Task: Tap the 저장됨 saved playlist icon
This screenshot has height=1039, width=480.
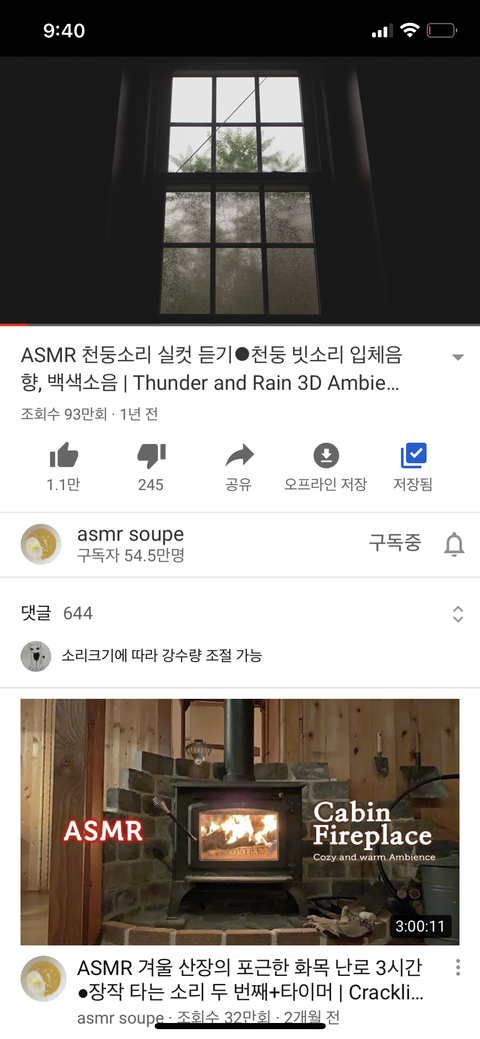Action: [x=413, y=467]
